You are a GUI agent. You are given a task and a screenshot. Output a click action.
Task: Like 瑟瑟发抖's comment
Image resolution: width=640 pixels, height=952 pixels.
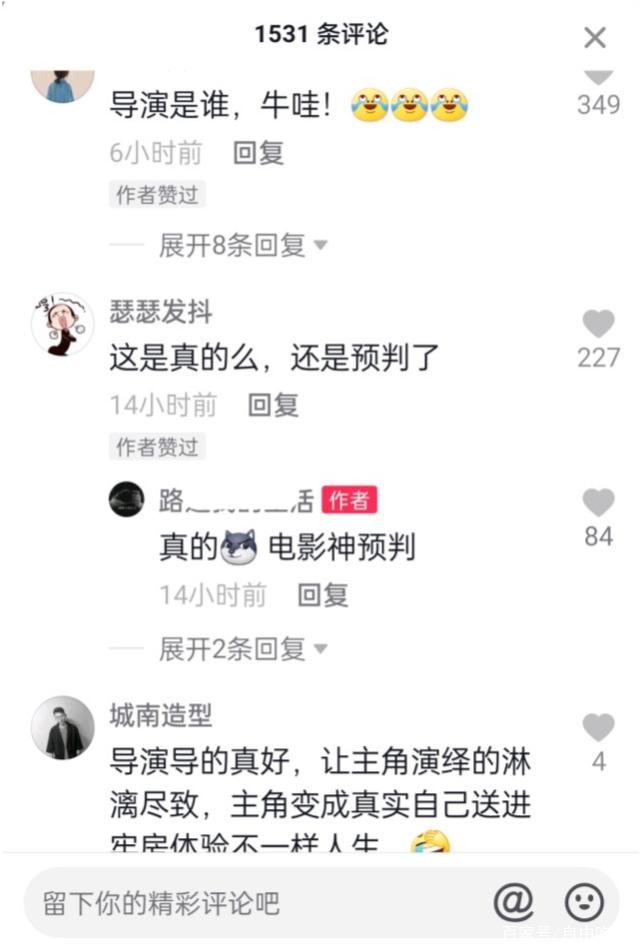pos(598,324)
